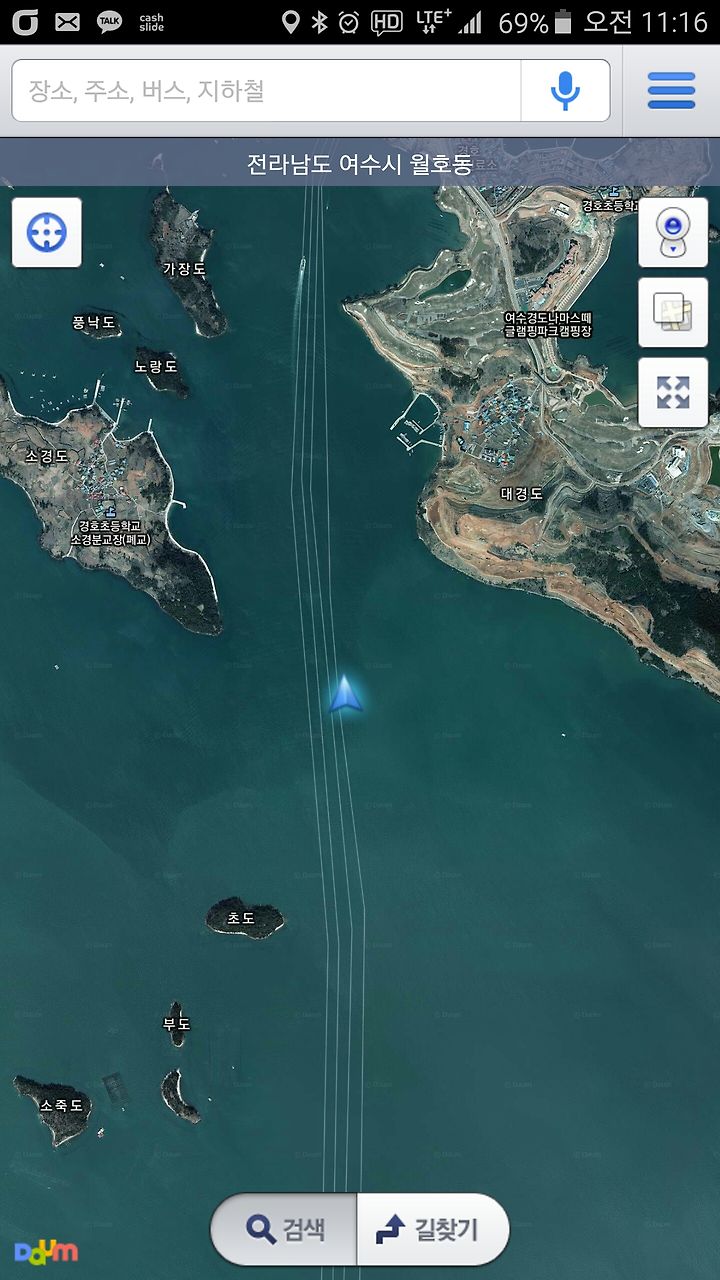The image size is (720, 1280).
Task: Open the hamburger menu
Action: [x=671, y=91]
